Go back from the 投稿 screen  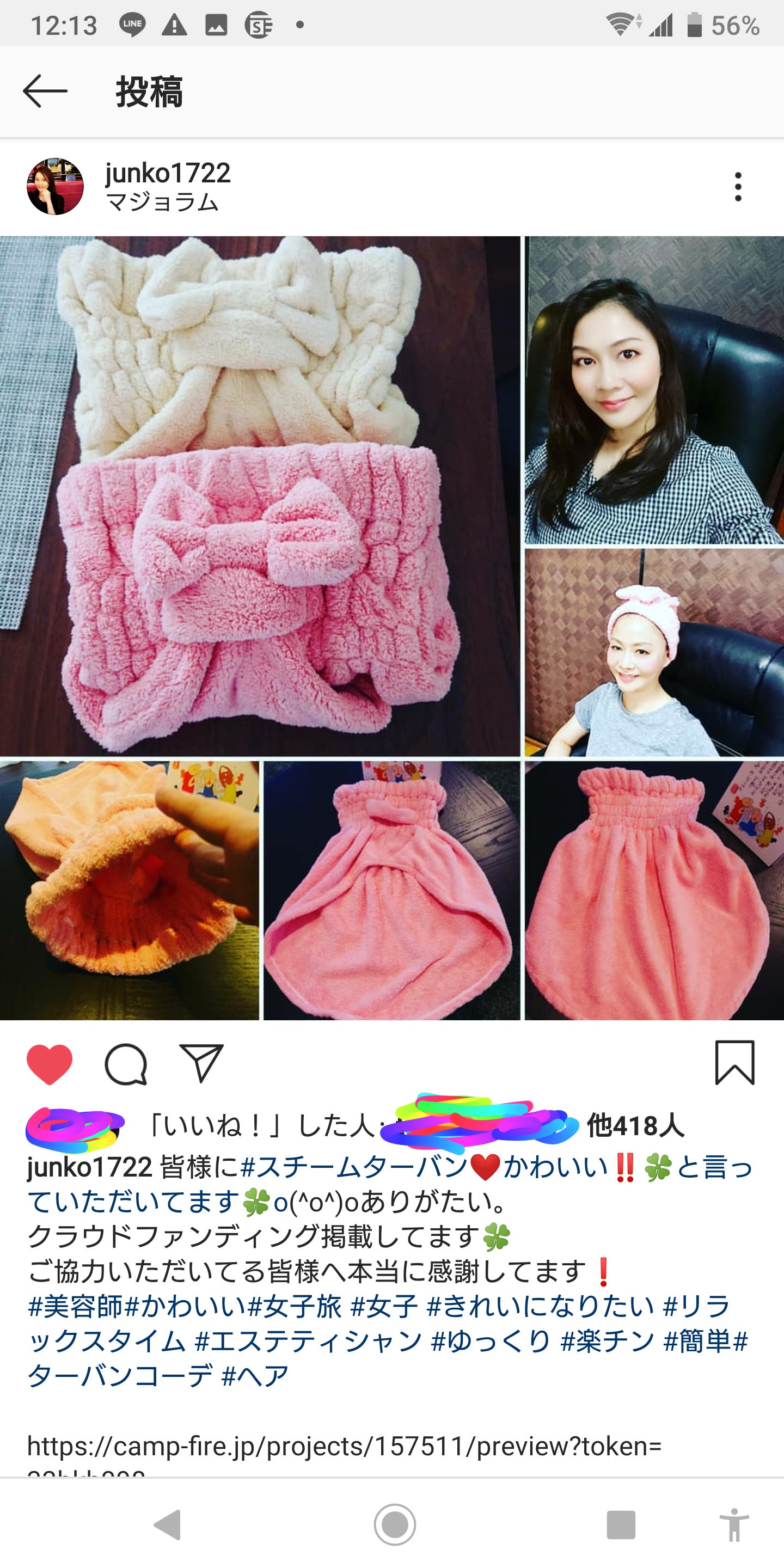click(45, 91)
